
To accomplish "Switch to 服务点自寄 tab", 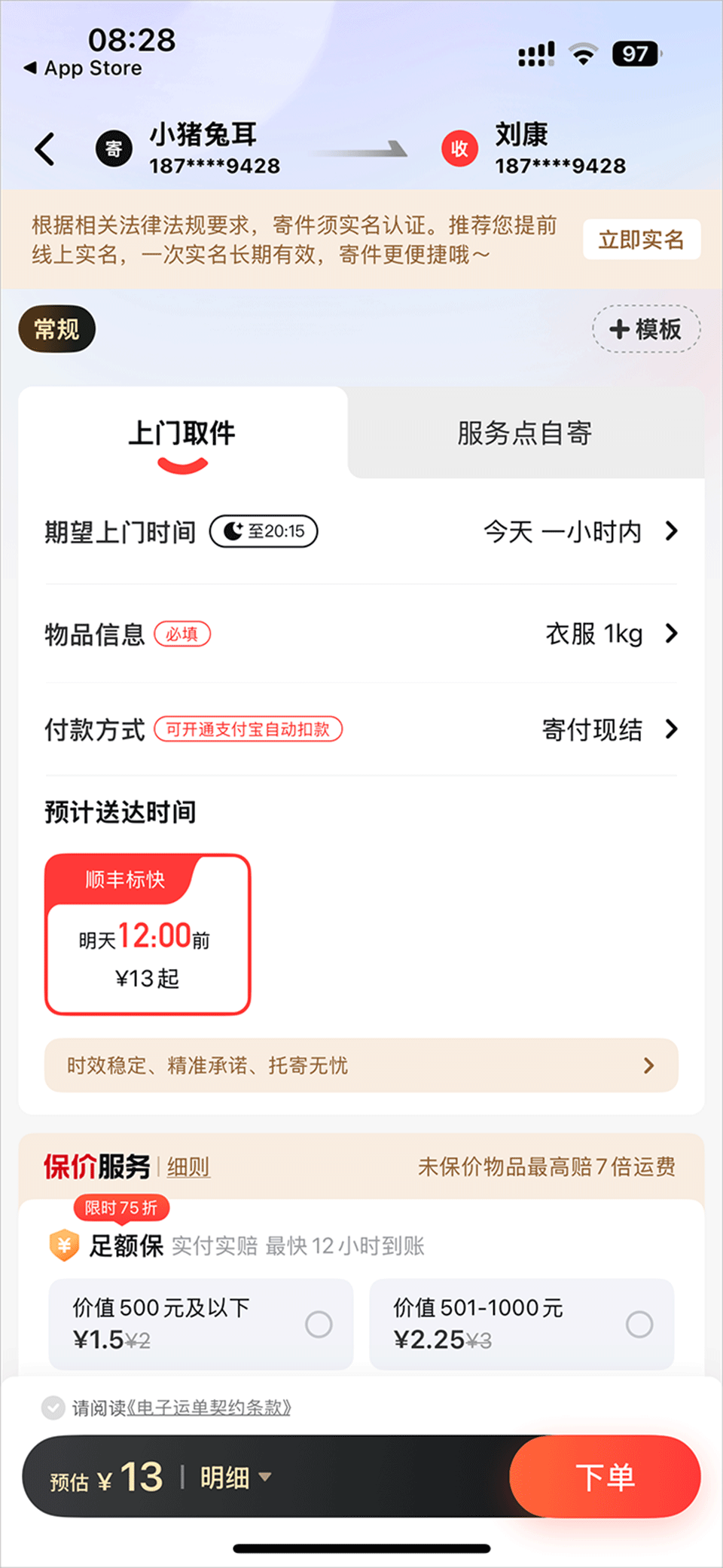I will coord(524,433).
